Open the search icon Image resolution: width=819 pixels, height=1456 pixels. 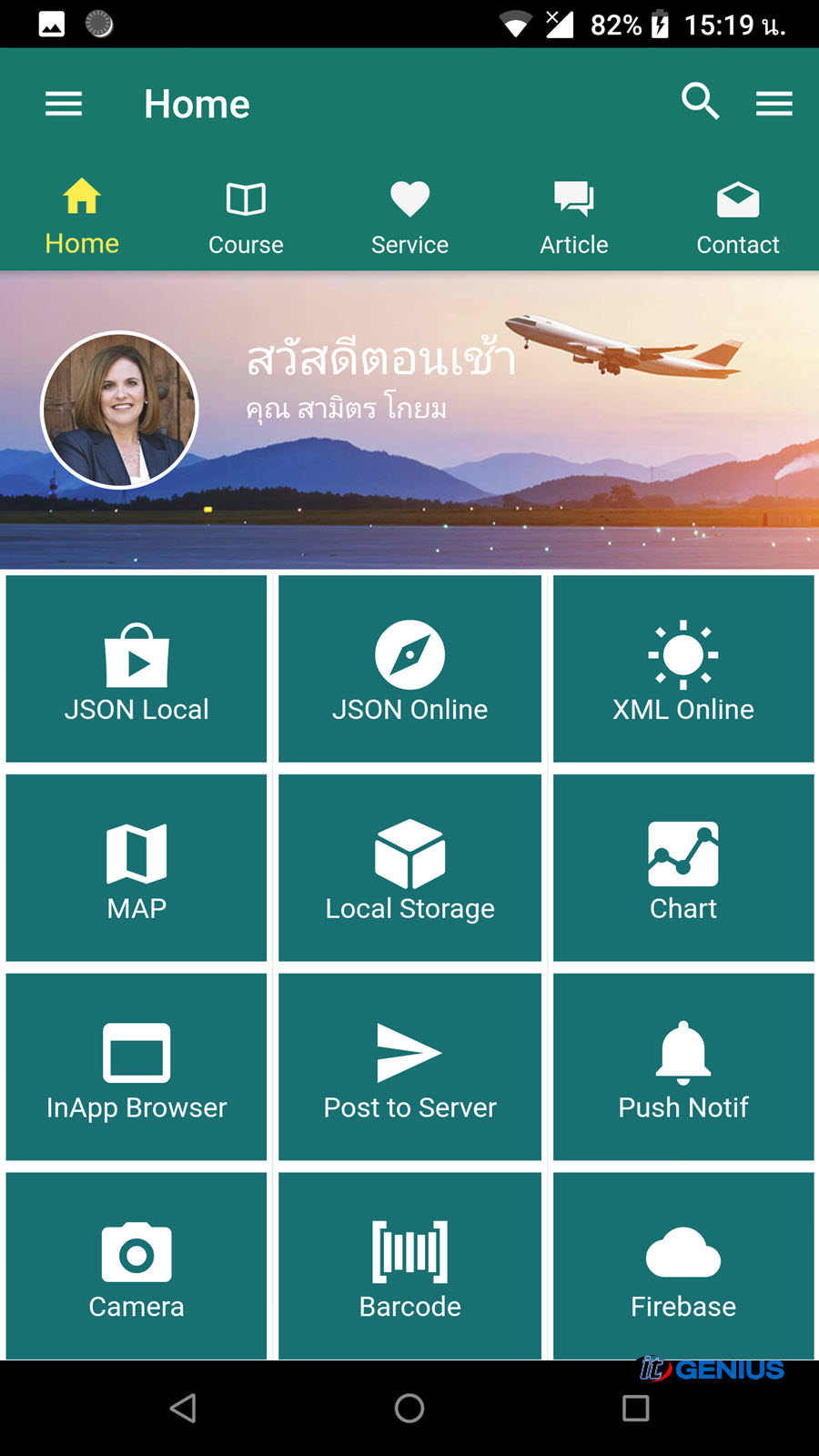pyautogui.click(x=700, y=101)
